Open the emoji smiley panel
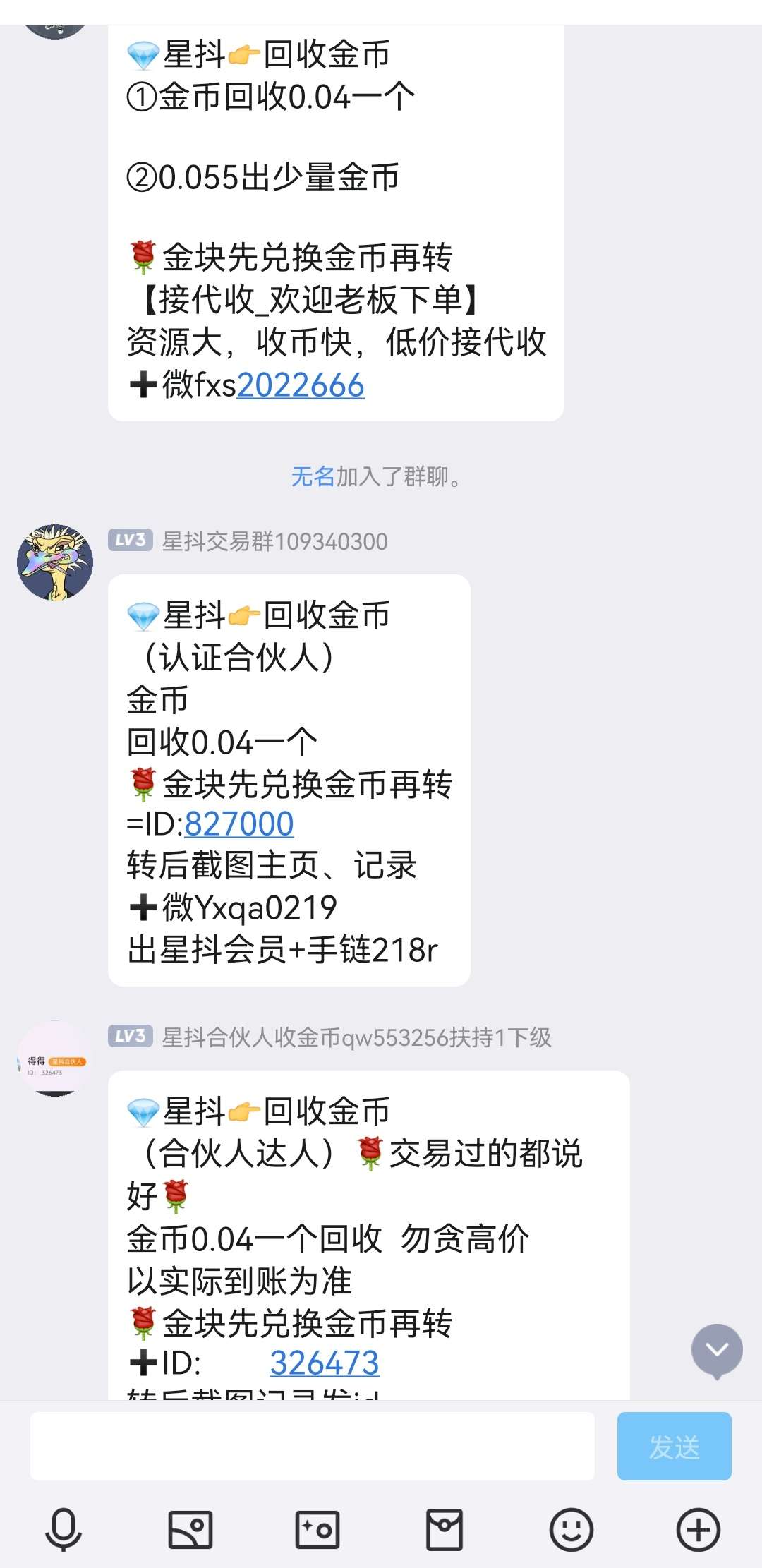 571,1530
